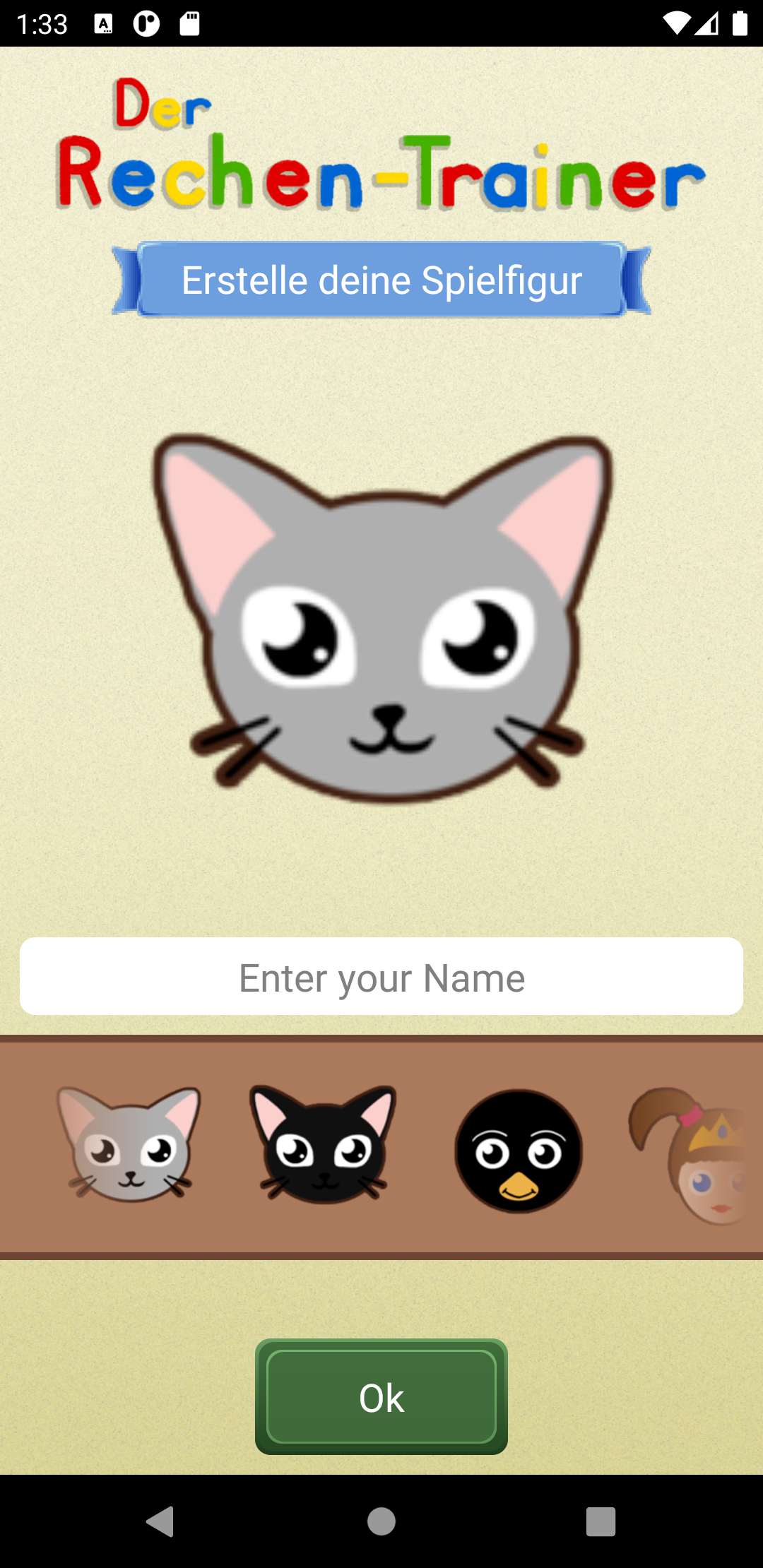This screenshot has height=1568, width=763.
Task: Confirm with the Ok button
Action: point(381,1397)
